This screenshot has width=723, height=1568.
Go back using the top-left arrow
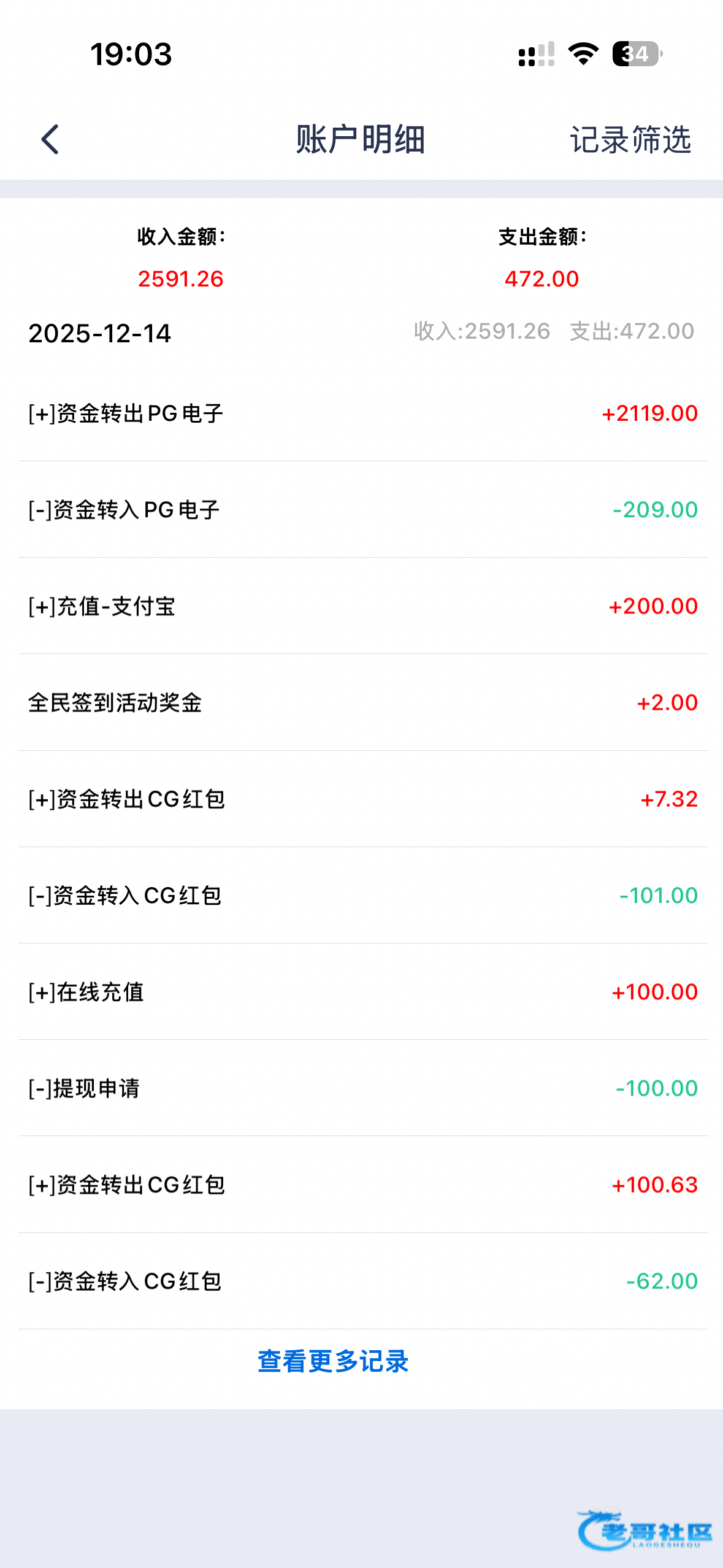50,139
